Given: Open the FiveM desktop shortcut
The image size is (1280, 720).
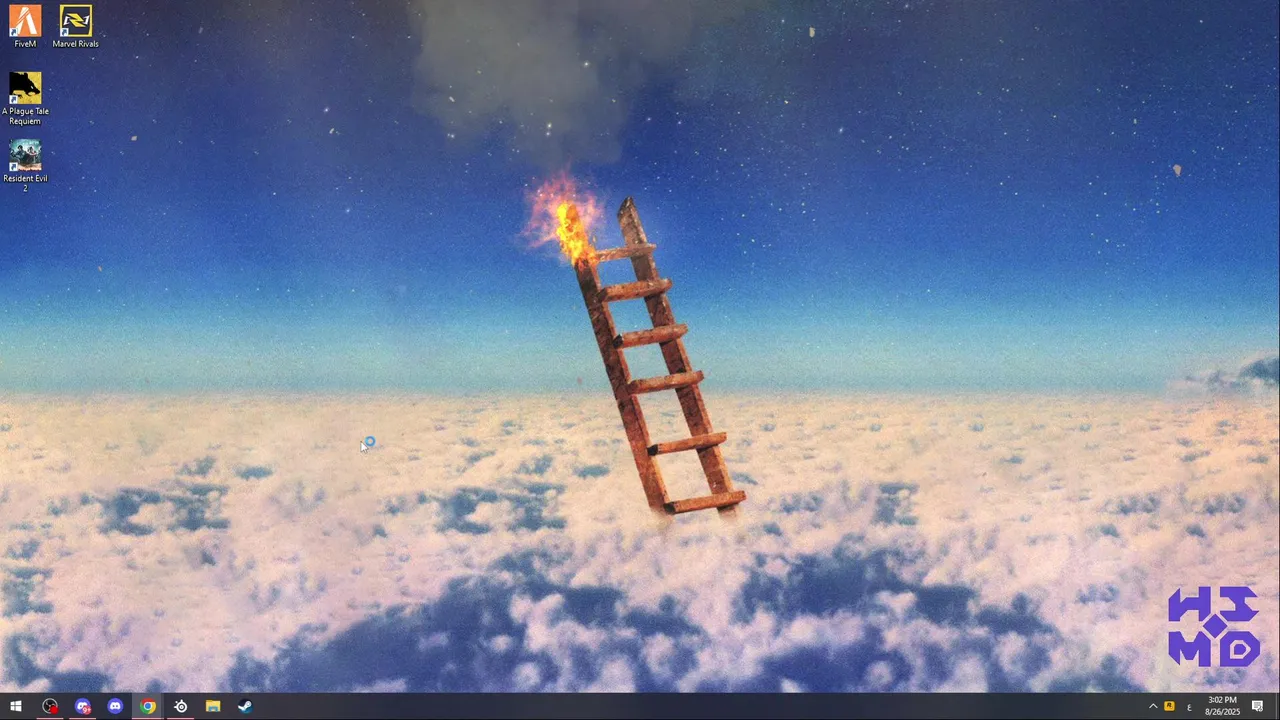Looking at the screenshot, I should pos(25,22).
